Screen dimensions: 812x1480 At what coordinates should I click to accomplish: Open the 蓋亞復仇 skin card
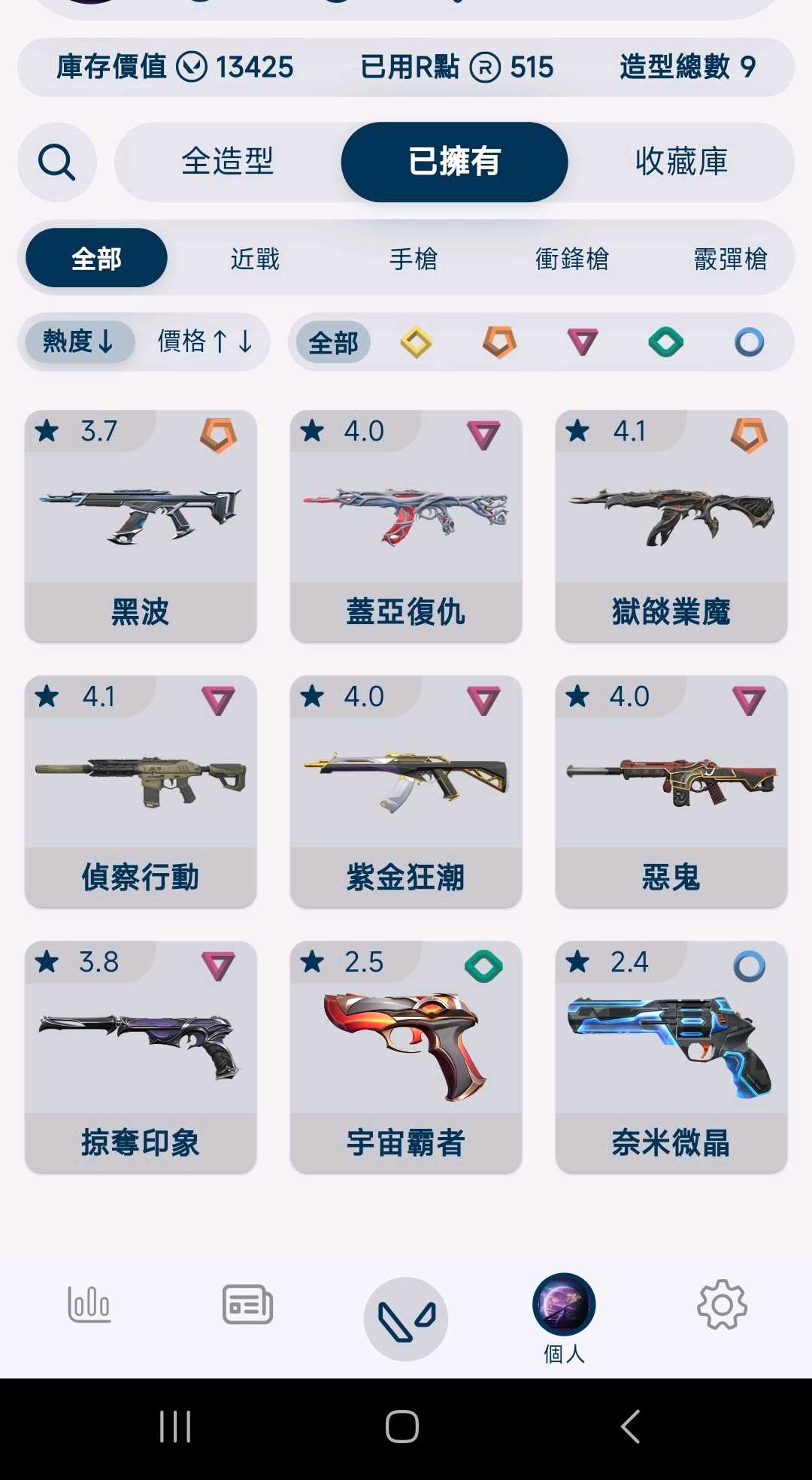point(406,526)
